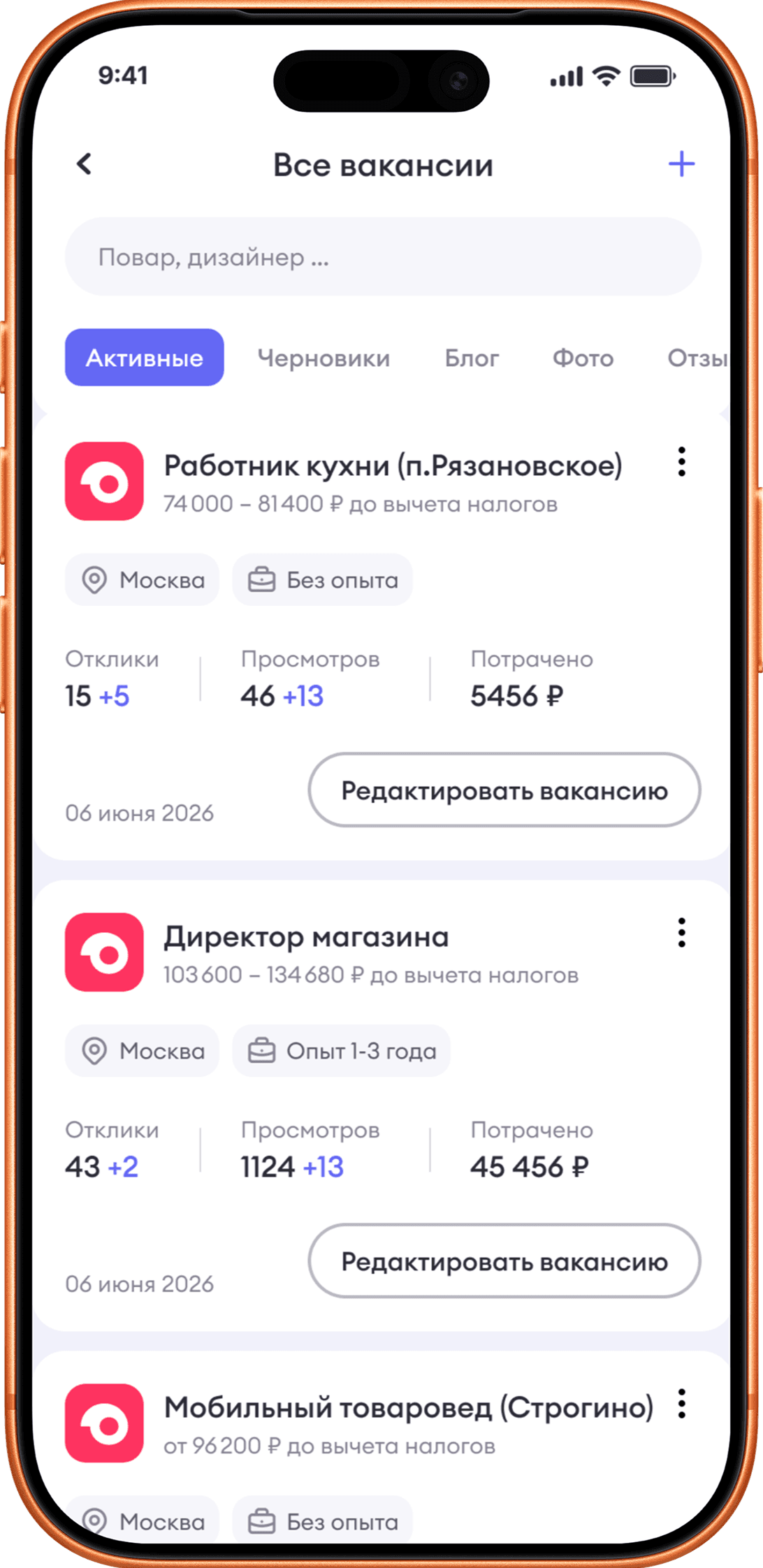The width and height of the screenshot is (763, 1568).
Task: Open the Фото tab
Action: click(583, 358)
